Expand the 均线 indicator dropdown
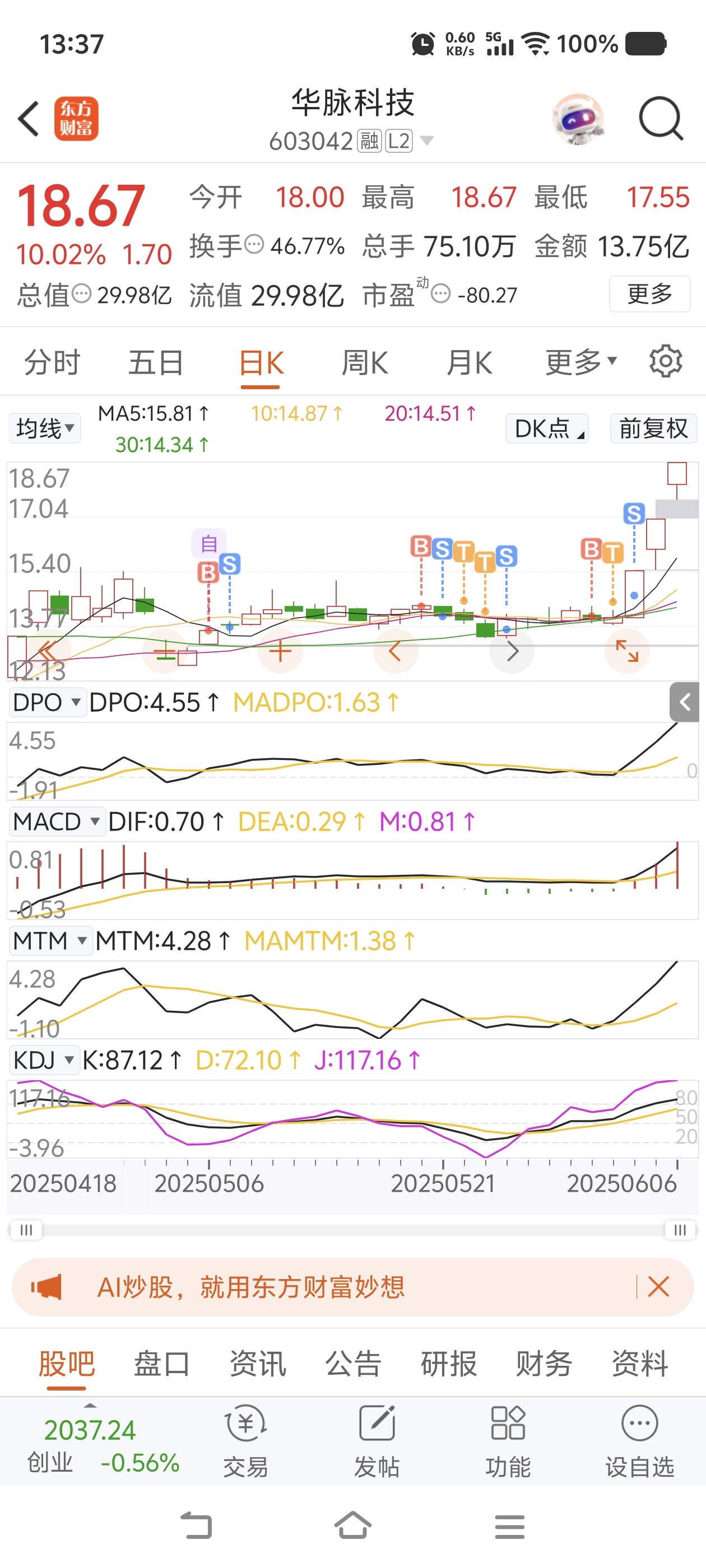706x1568 pixels. [x=45, y=428]
